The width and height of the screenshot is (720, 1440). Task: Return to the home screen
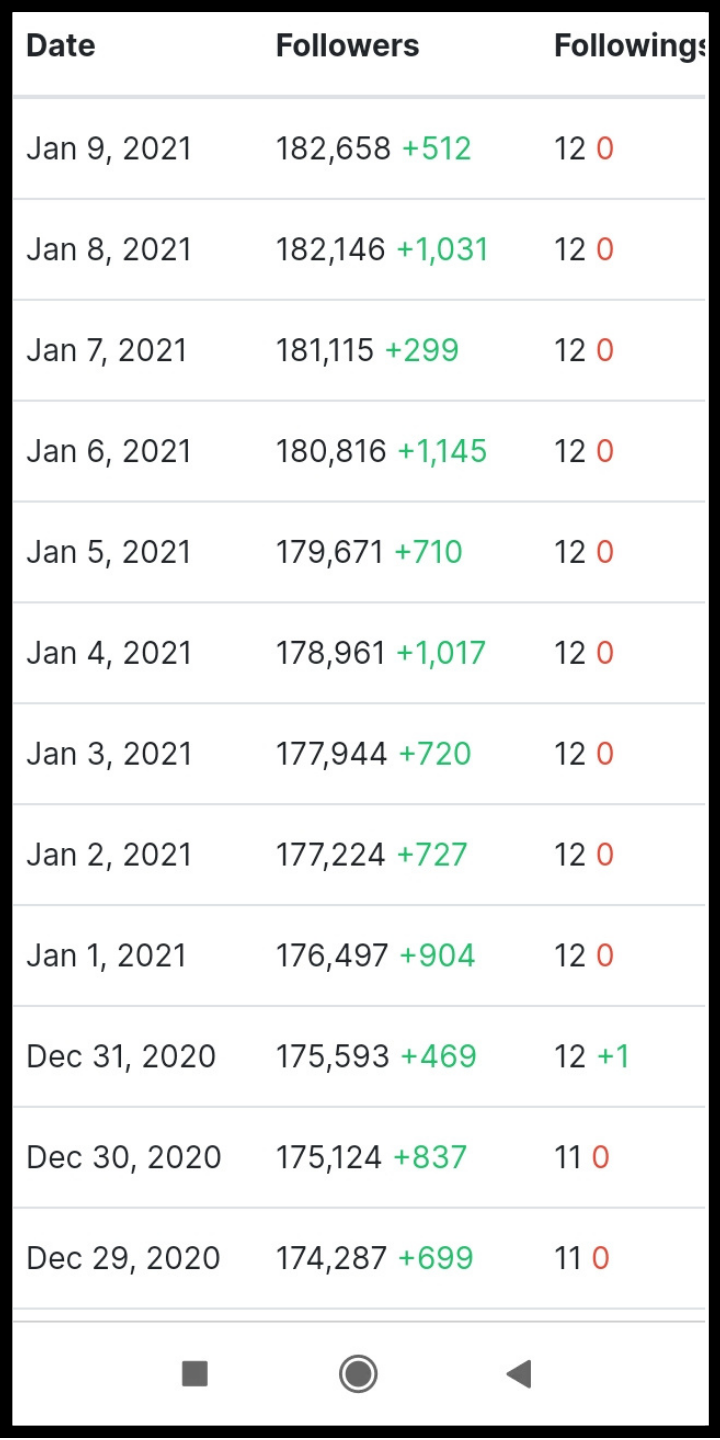(358, 1374)
